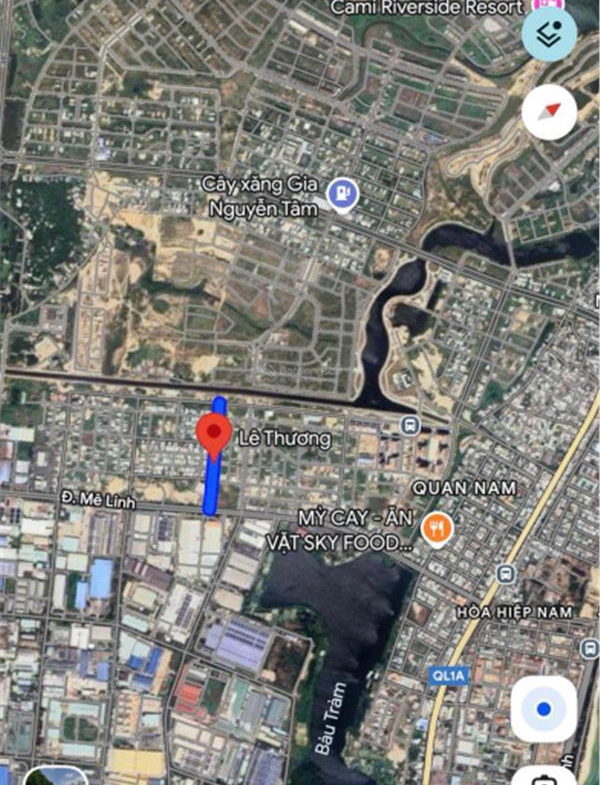Select the red Lê Thương location pin

(213, 435)
